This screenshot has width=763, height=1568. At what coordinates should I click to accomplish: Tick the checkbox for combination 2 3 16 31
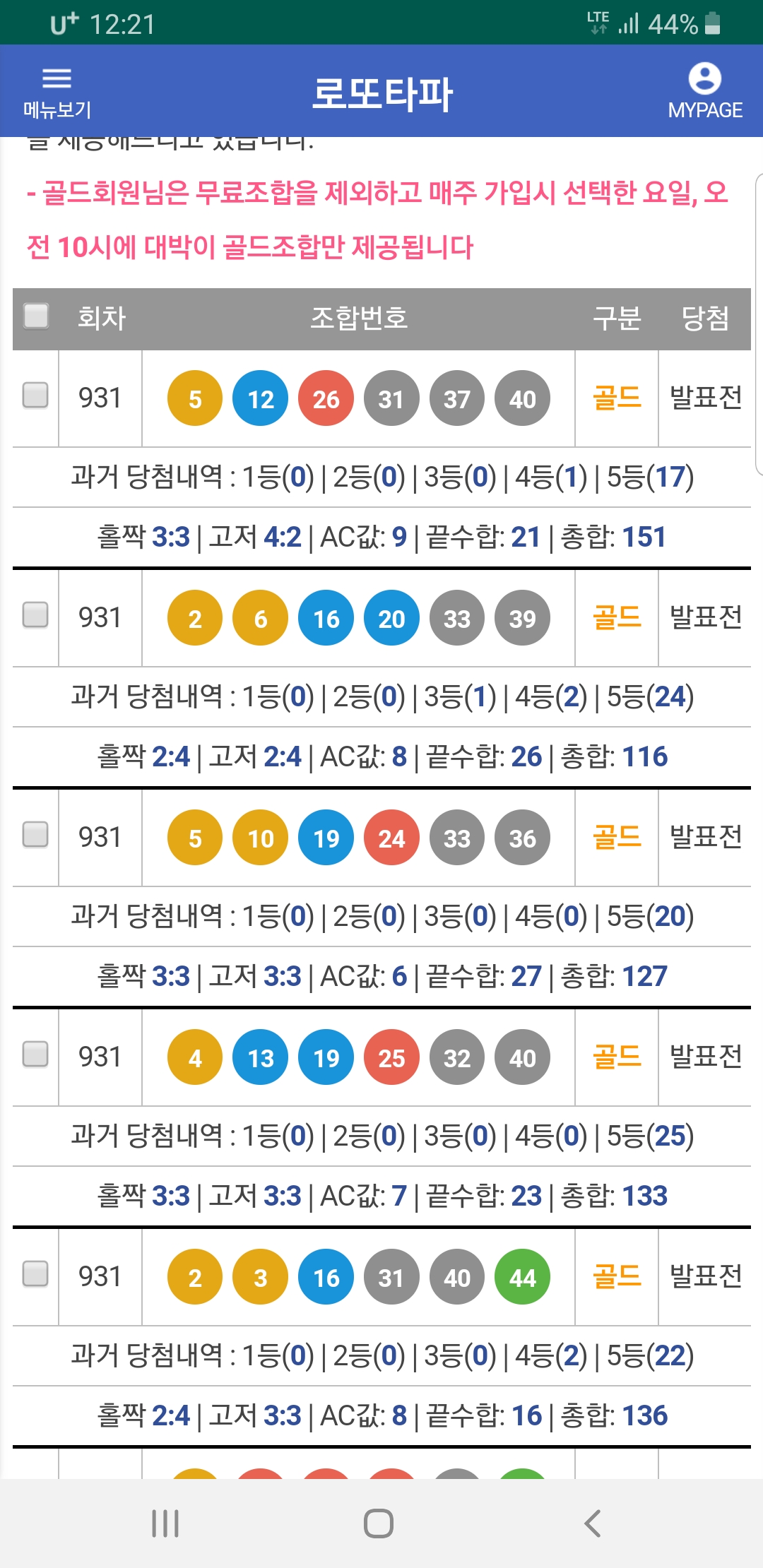point(35,1273)
